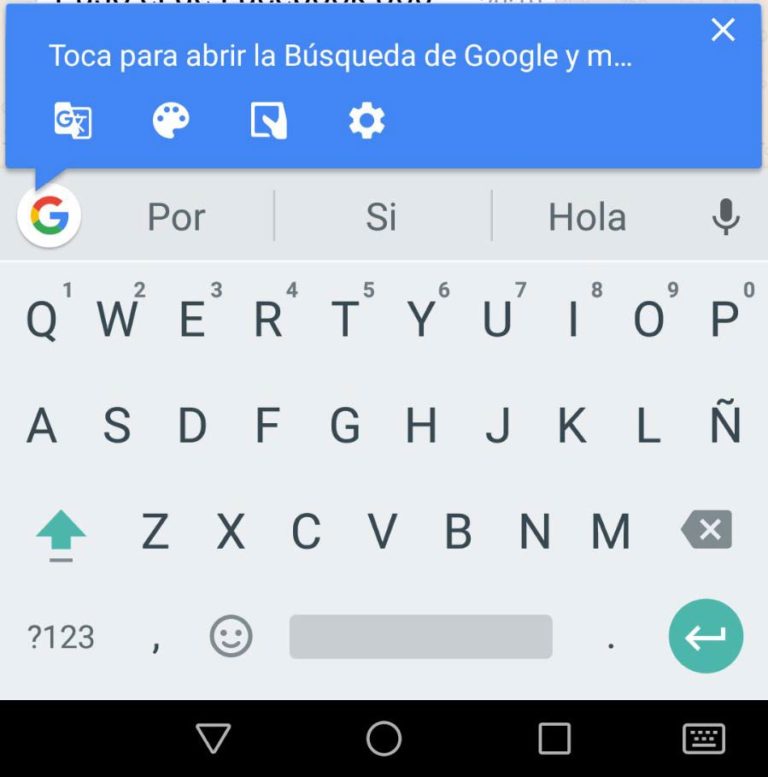
Task: Tap the backspace key
Action: click(706, 531)
